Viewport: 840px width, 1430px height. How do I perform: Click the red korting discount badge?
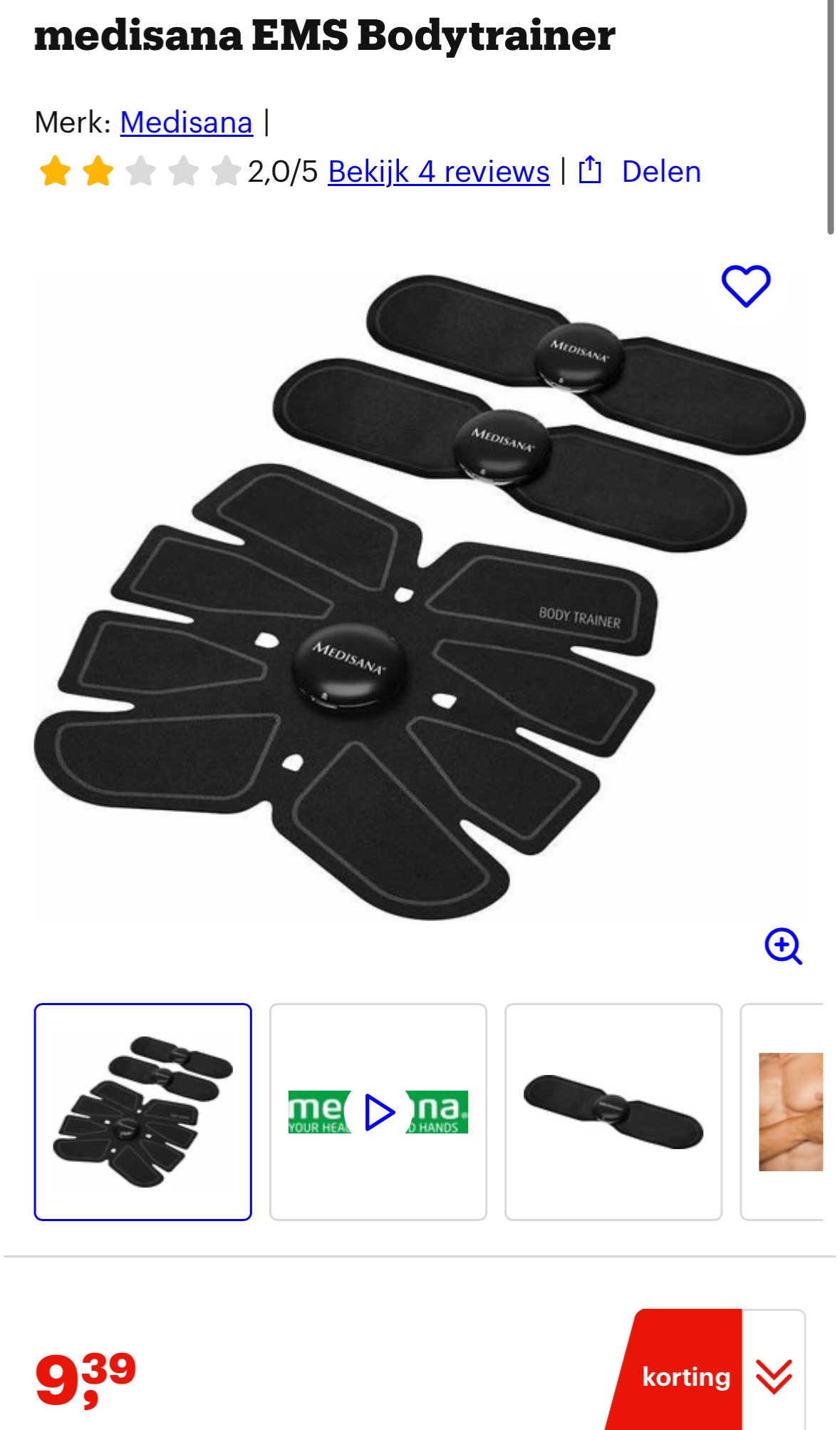(685, 1376)
